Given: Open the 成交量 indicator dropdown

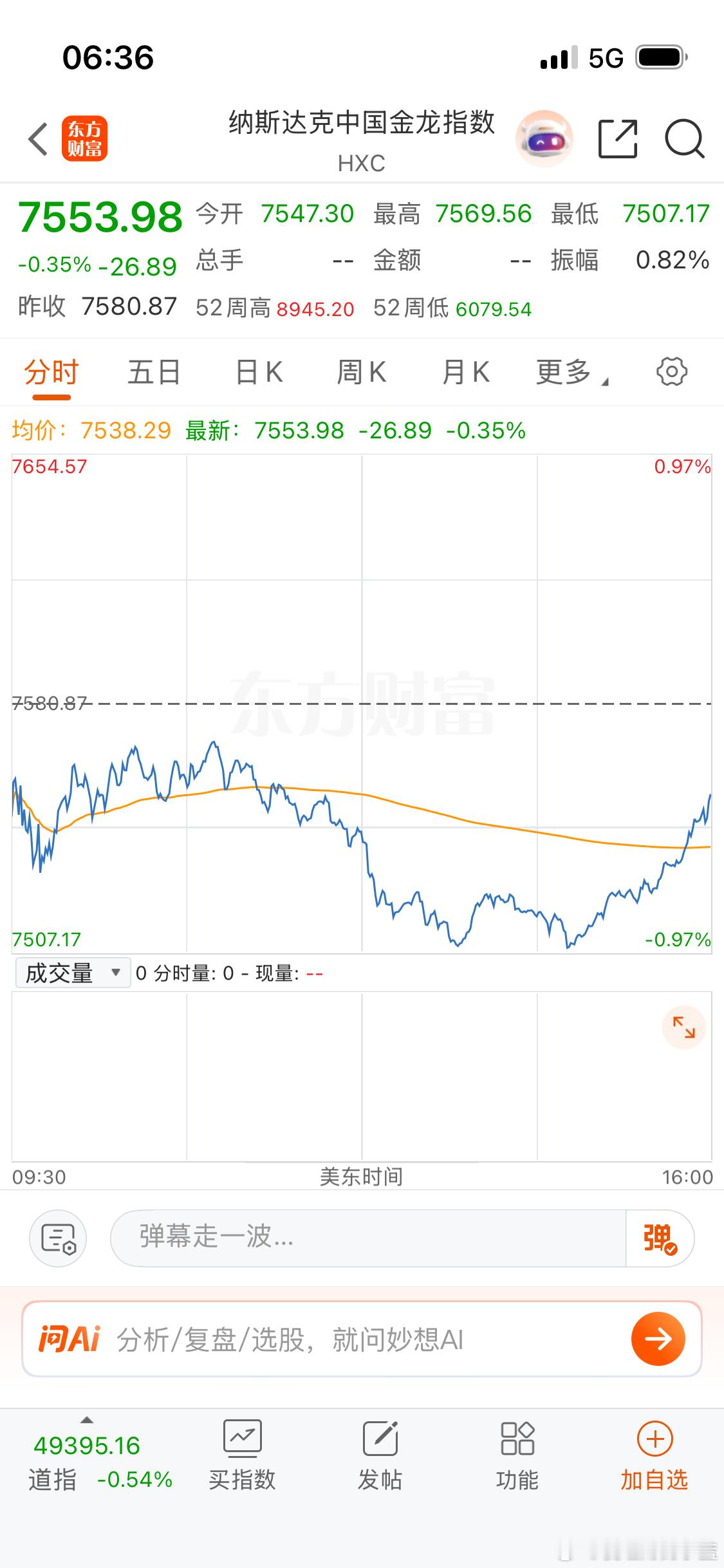Looking at the screenshot, I should coord(72,973).
